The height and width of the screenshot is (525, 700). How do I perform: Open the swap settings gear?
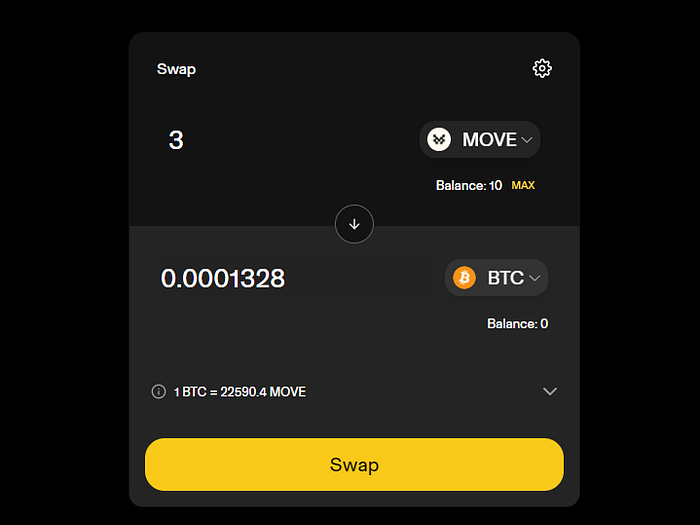tap(542, 68)
